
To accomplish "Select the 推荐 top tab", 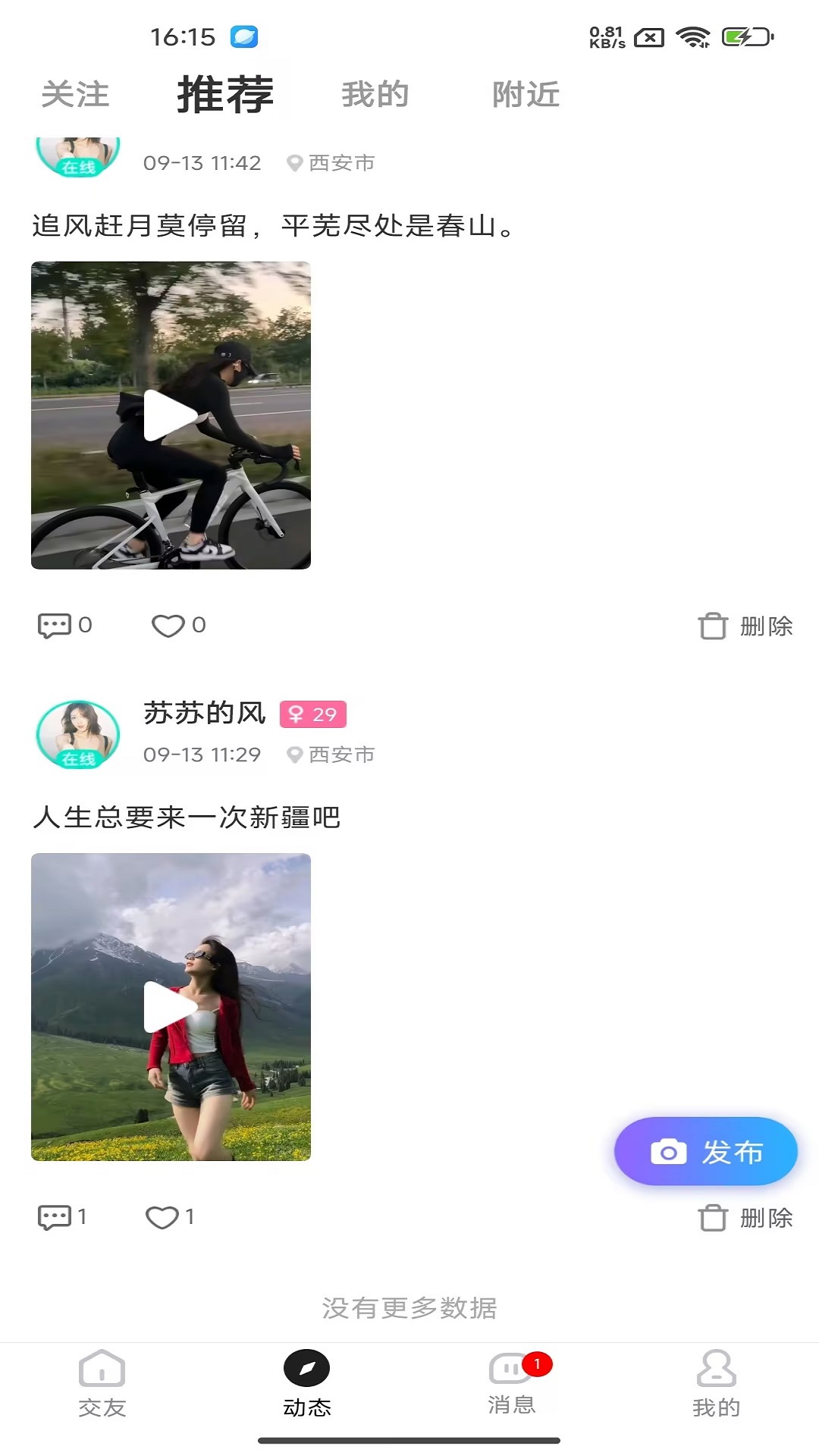I will (x=225, y=95).
